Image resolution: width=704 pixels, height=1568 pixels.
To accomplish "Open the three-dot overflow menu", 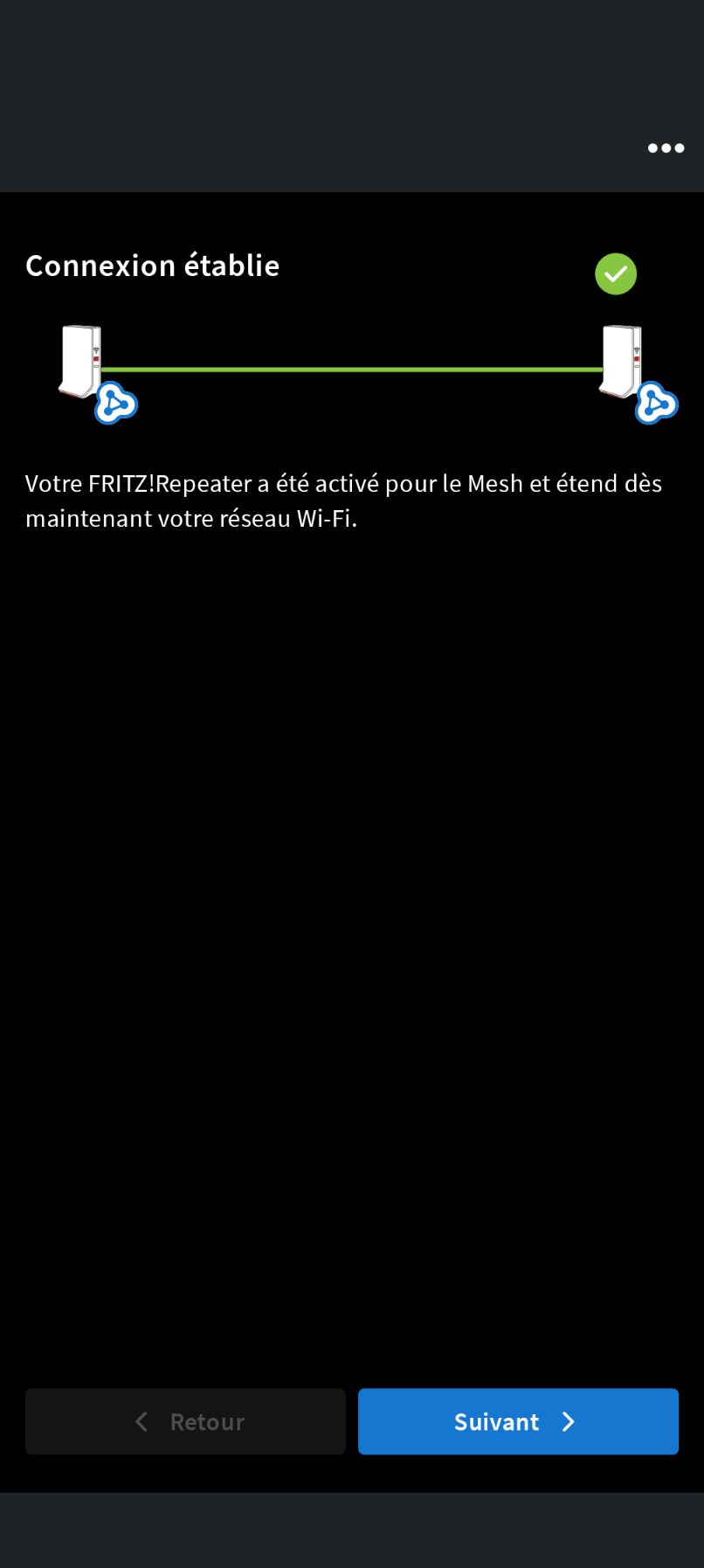I will click(666, 149).
